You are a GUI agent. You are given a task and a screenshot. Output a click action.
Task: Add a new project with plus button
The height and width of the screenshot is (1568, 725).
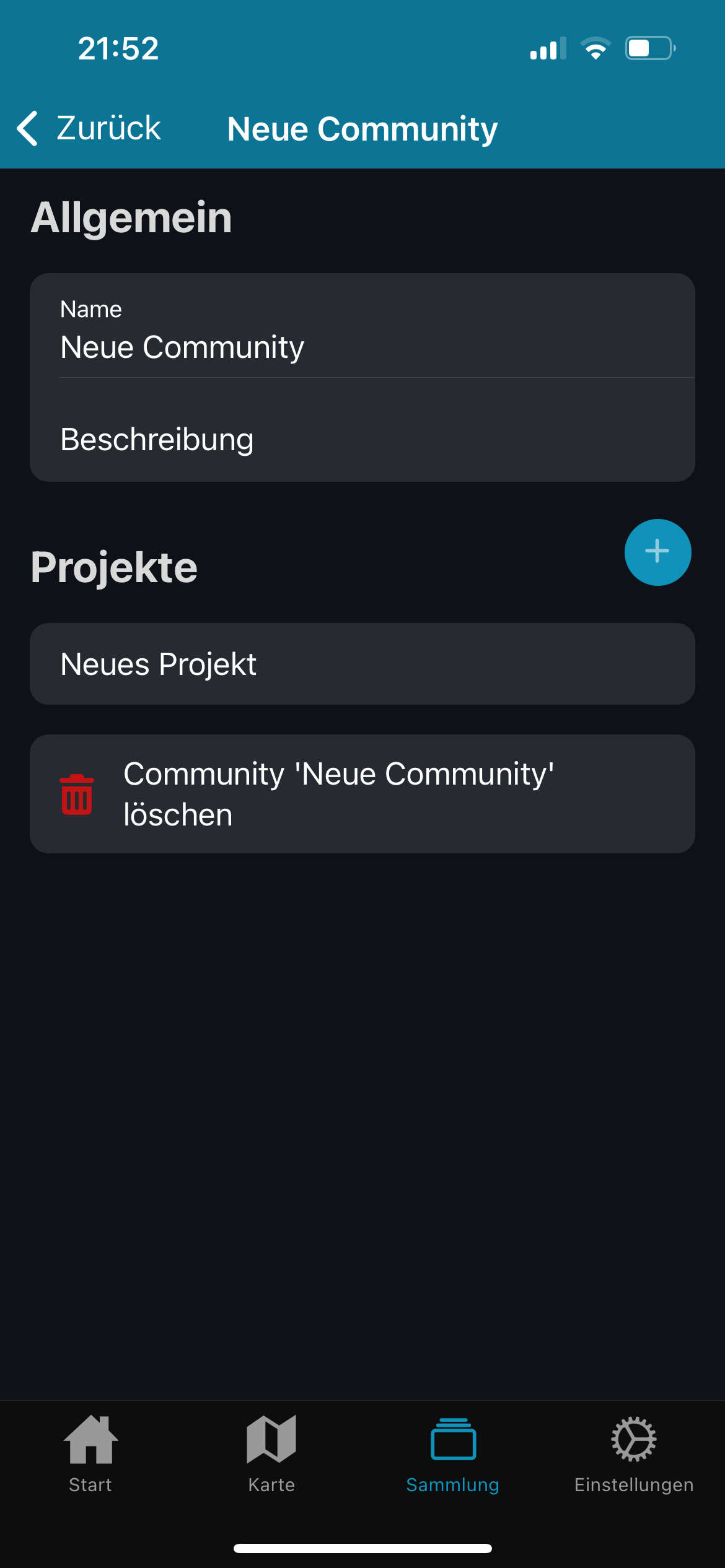coord(657,552)
